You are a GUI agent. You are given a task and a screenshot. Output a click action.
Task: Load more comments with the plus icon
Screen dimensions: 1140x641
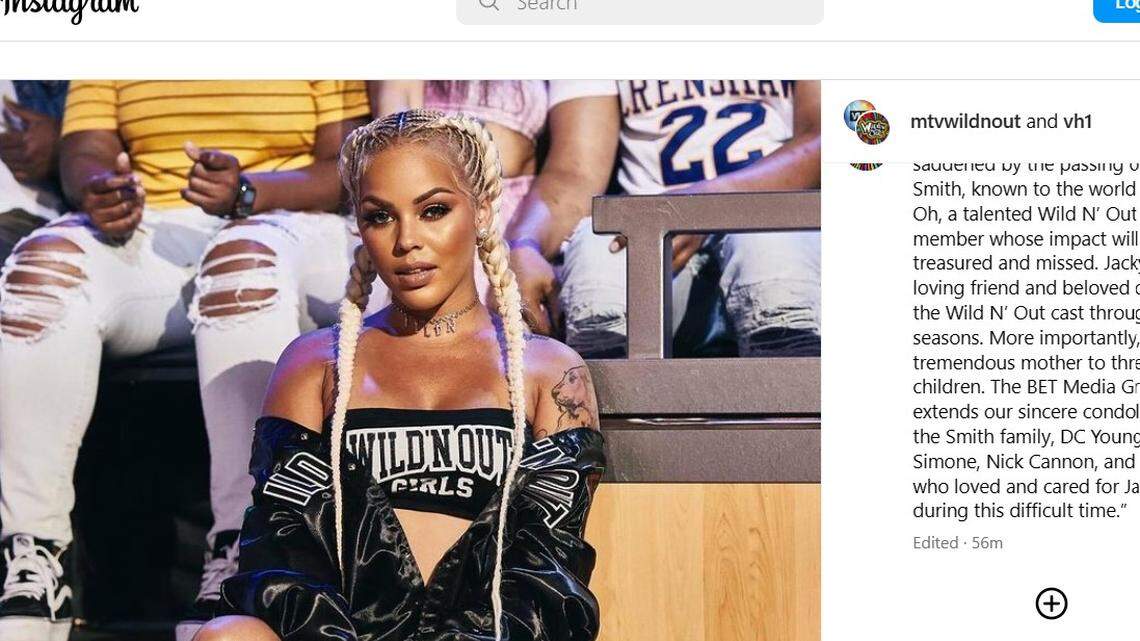(1051, 603)
